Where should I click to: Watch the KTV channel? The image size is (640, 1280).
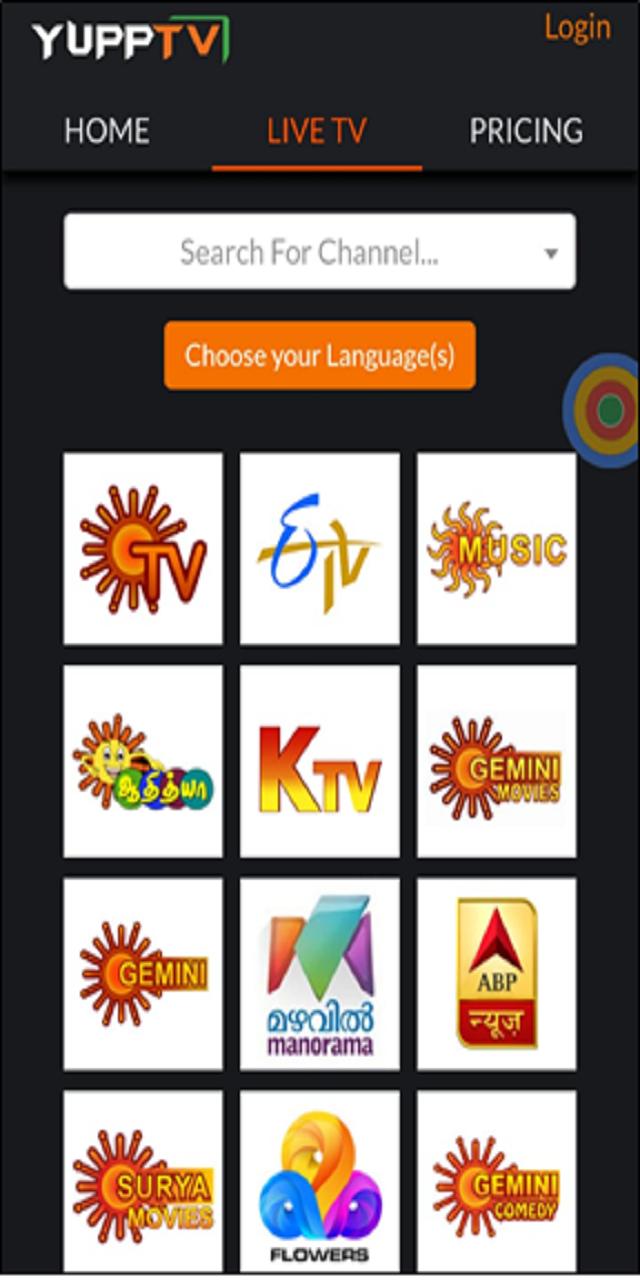(319, 761)
